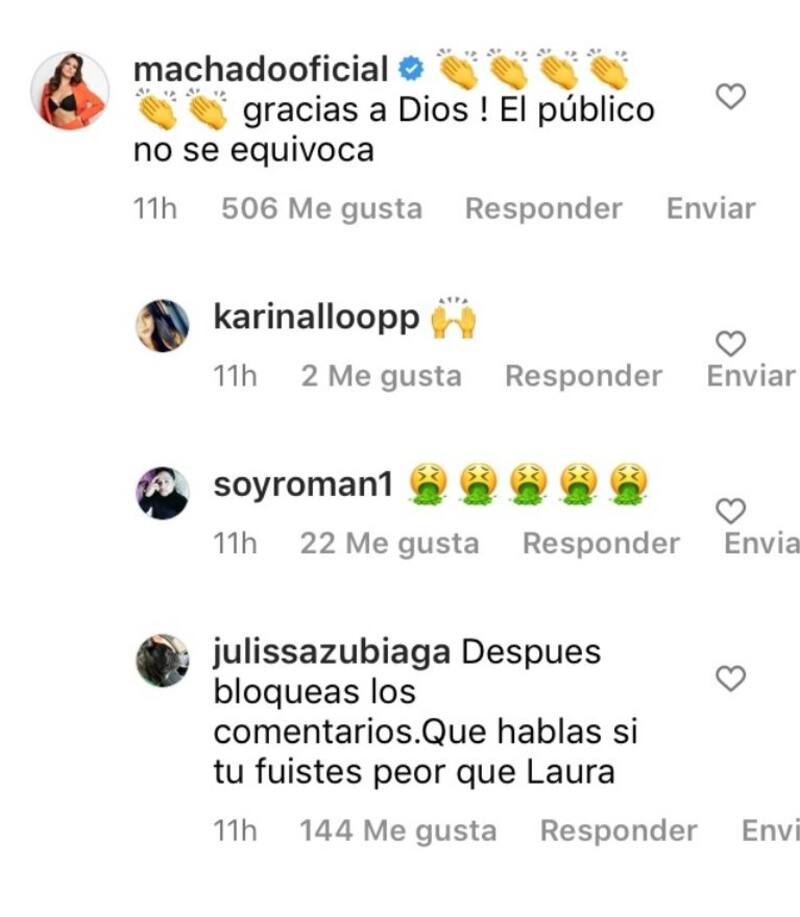The width and height of the screenshot is (800, 917).
Task: Like machadooficial's comment
Action: point(732,97)
